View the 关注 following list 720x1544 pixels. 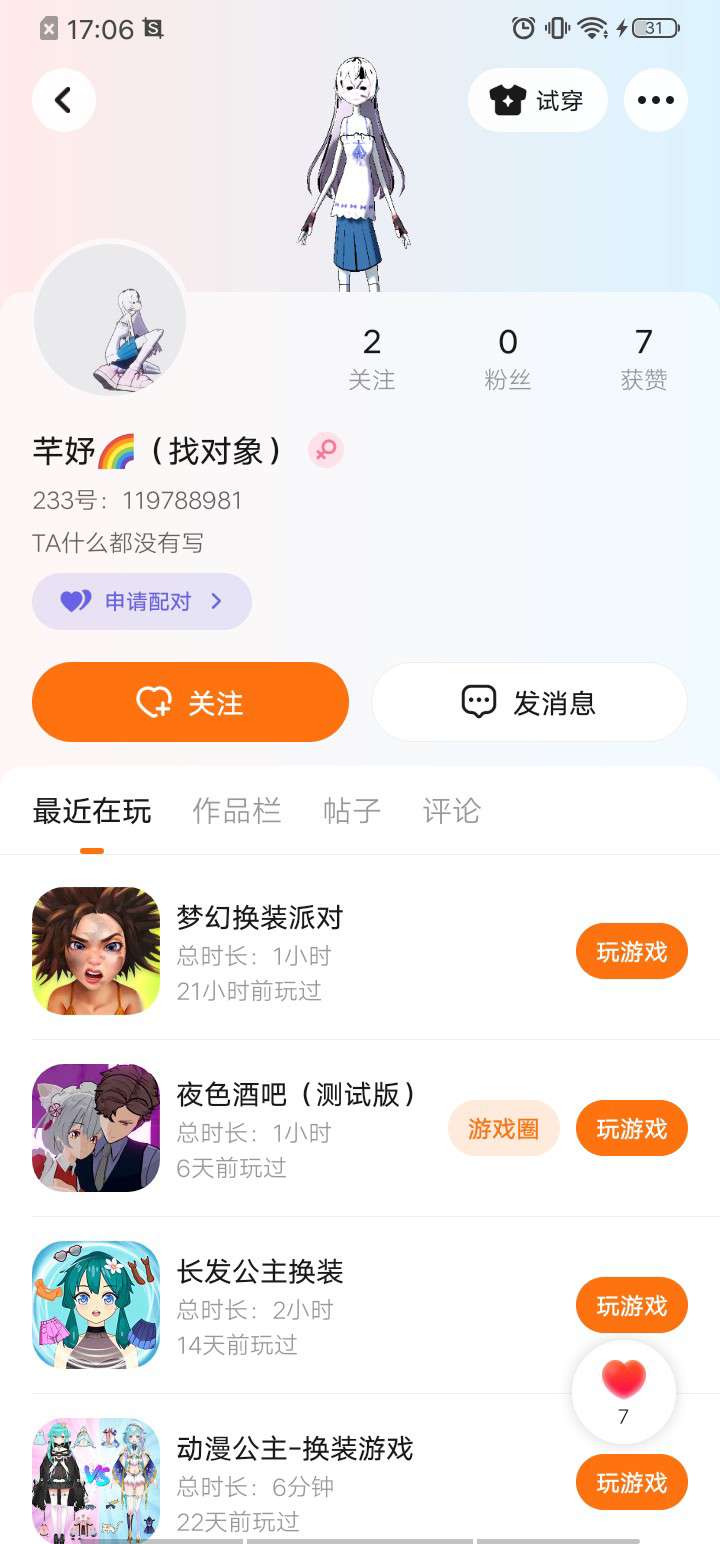[x=371, y=358]
